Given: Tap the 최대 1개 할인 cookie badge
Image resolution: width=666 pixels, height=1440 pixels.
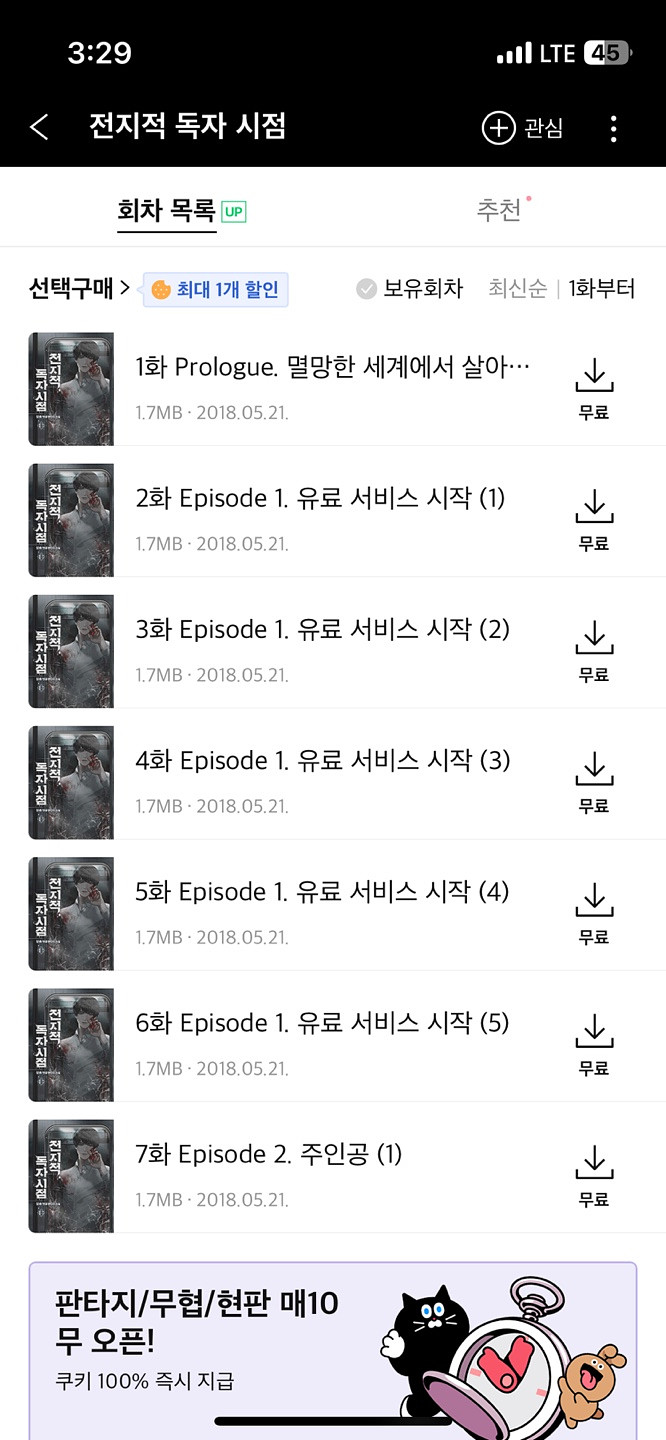Looking at the screenshot, I should (216, 290).
